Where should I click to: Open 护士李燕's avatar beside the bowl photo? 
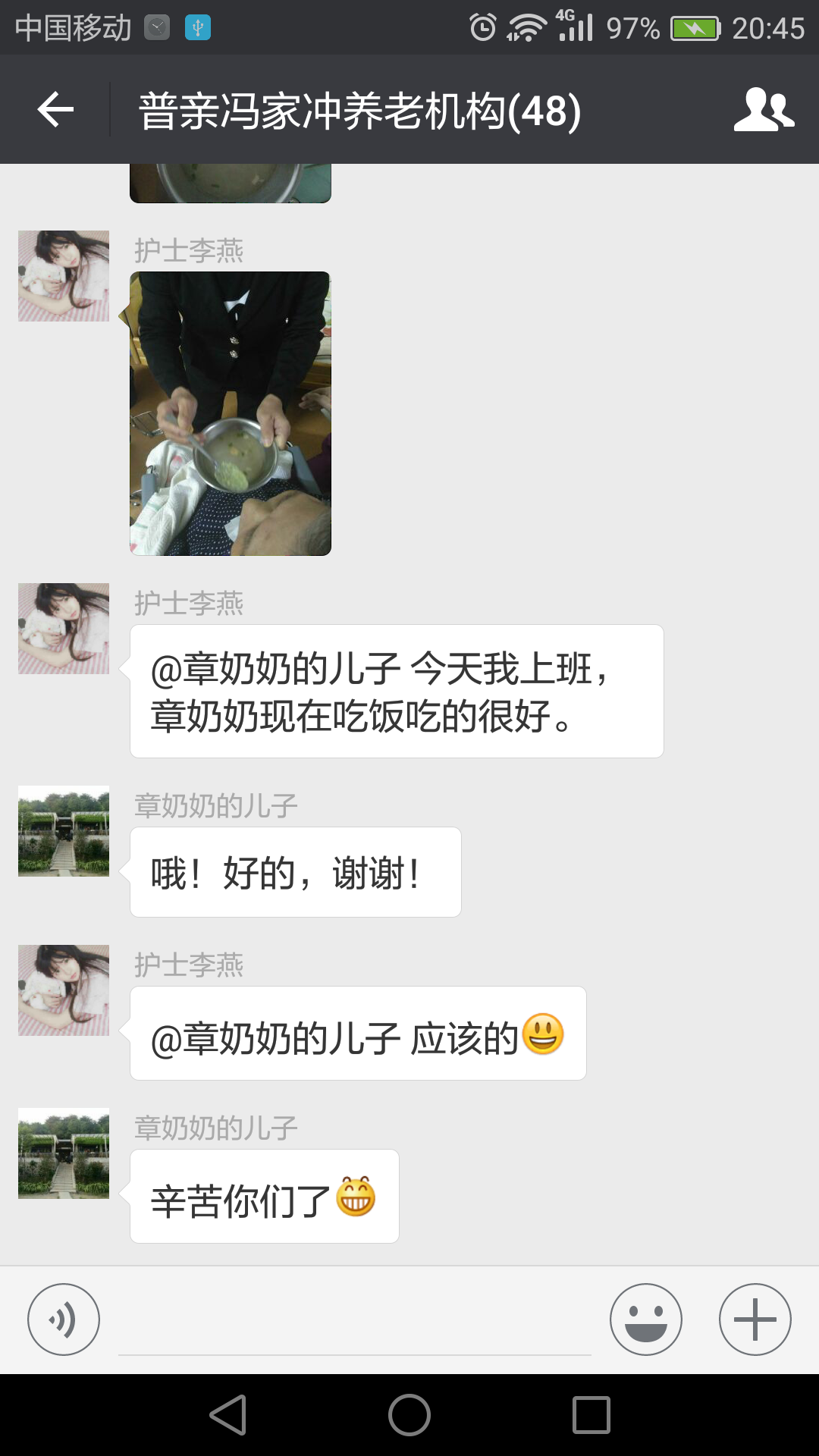[x=64, y=276]
